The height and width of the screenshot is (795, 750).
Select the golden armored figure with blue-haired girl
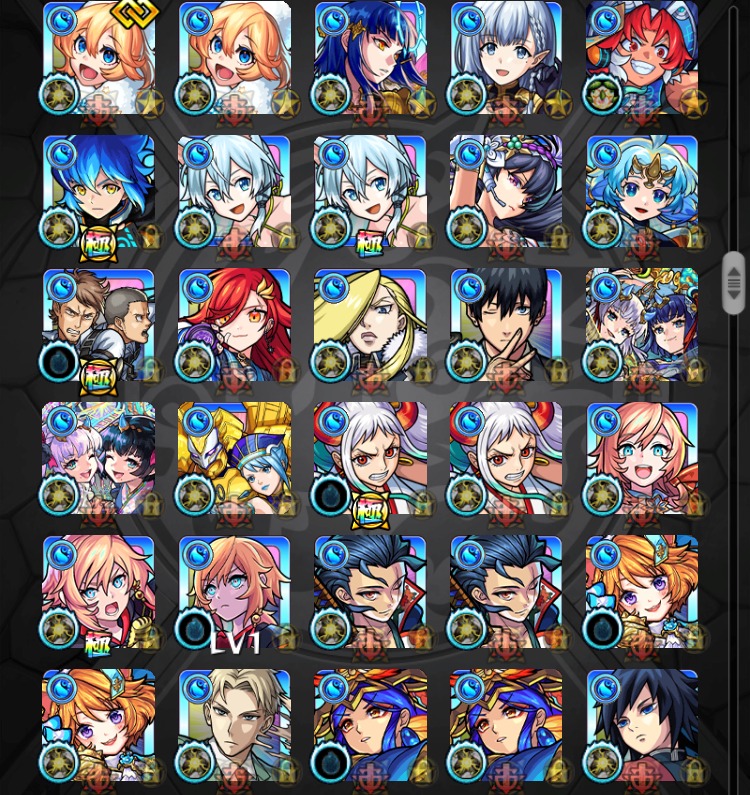coord(234,458)
